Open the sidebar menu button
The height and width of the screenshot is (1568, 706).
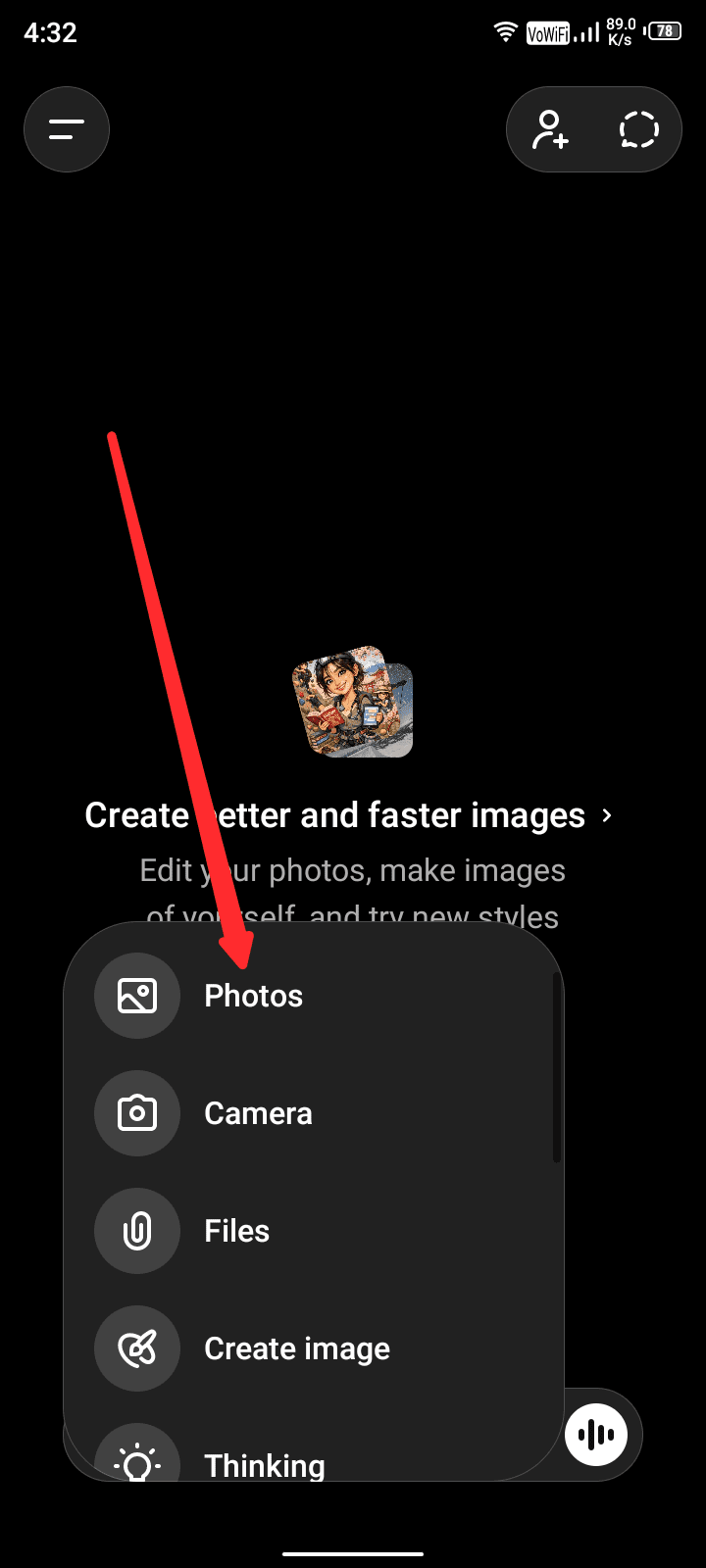[66, 129]
